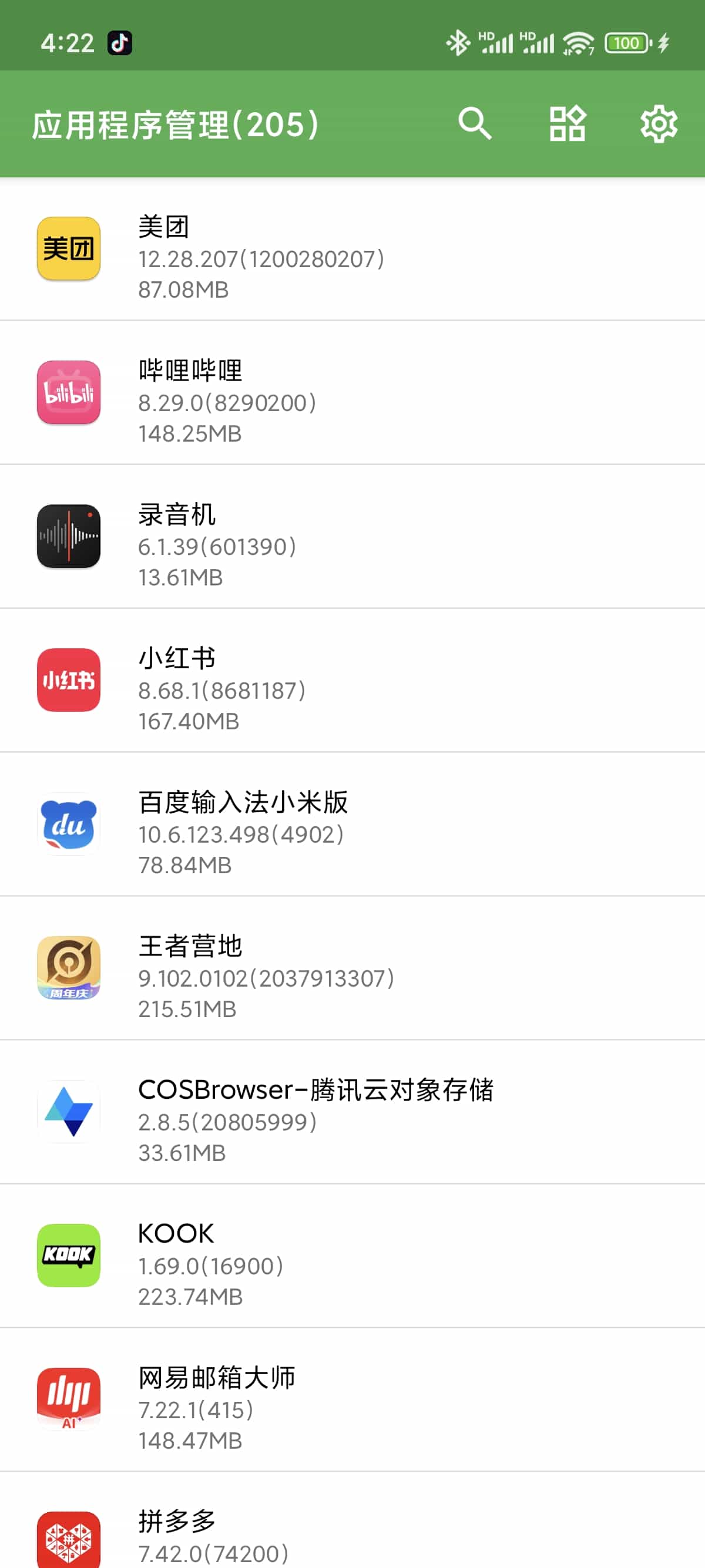
Task: Tap the 哔哩哔哩 version text 8.29.0
Action: pos(225,402)
